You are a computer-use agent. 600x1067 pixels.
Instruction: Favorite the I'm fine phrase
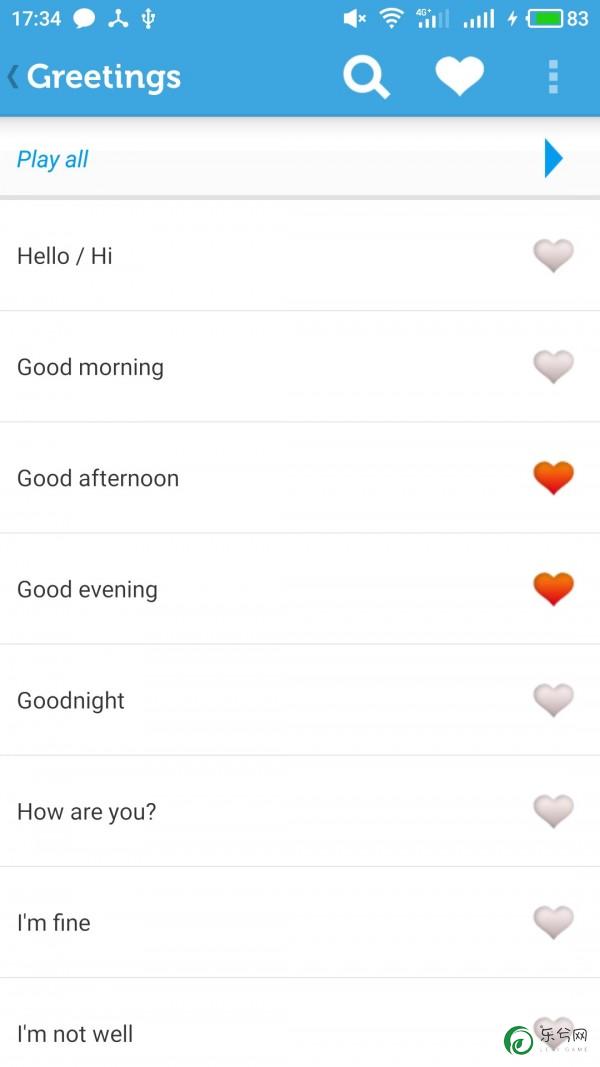coord(553,923)
